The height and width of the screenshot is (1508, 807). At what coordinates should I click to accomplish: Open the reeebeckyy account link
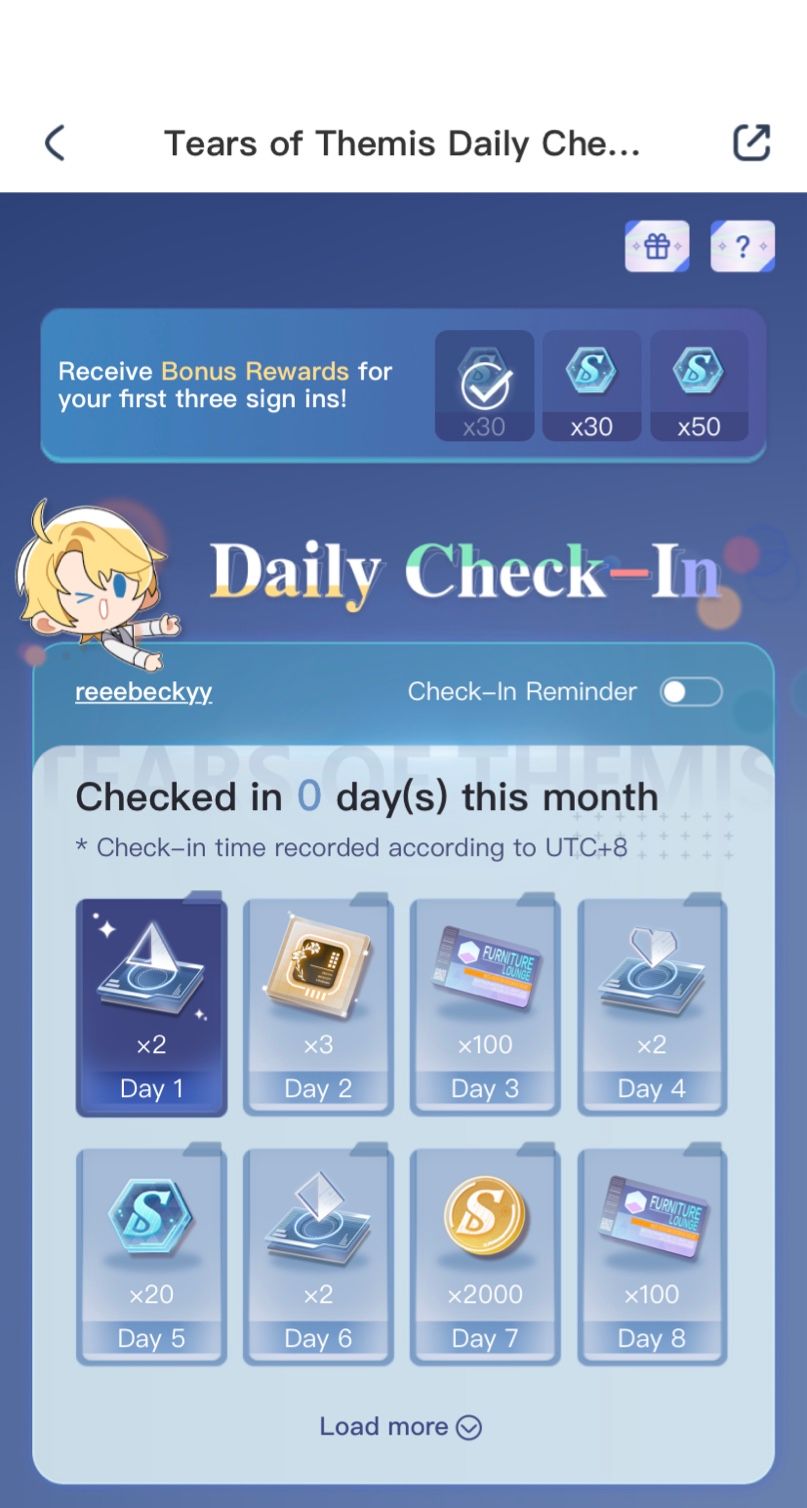tap(143, 692)
